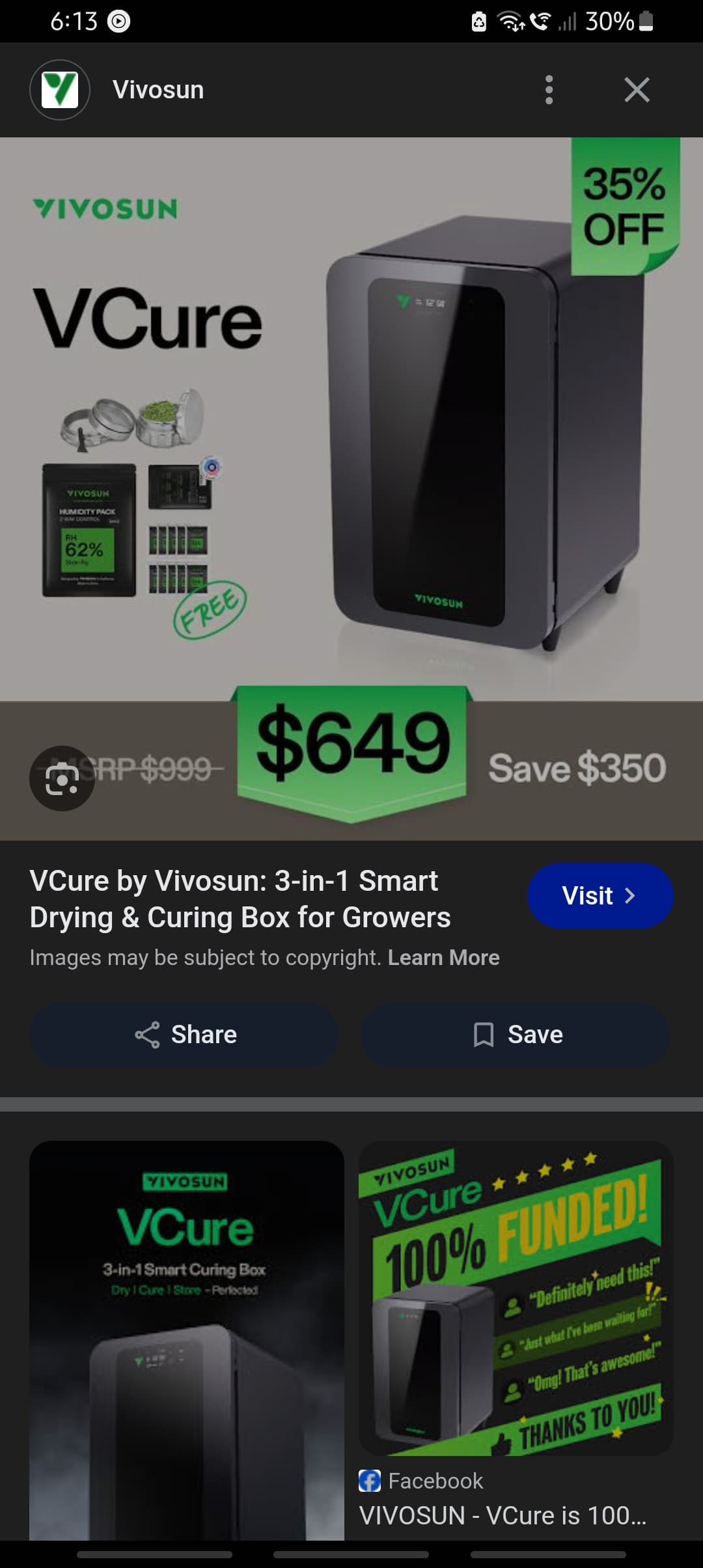Viewport: 703px width, 1568px height.
Task: Search this image with Lens
Action: 62,778
